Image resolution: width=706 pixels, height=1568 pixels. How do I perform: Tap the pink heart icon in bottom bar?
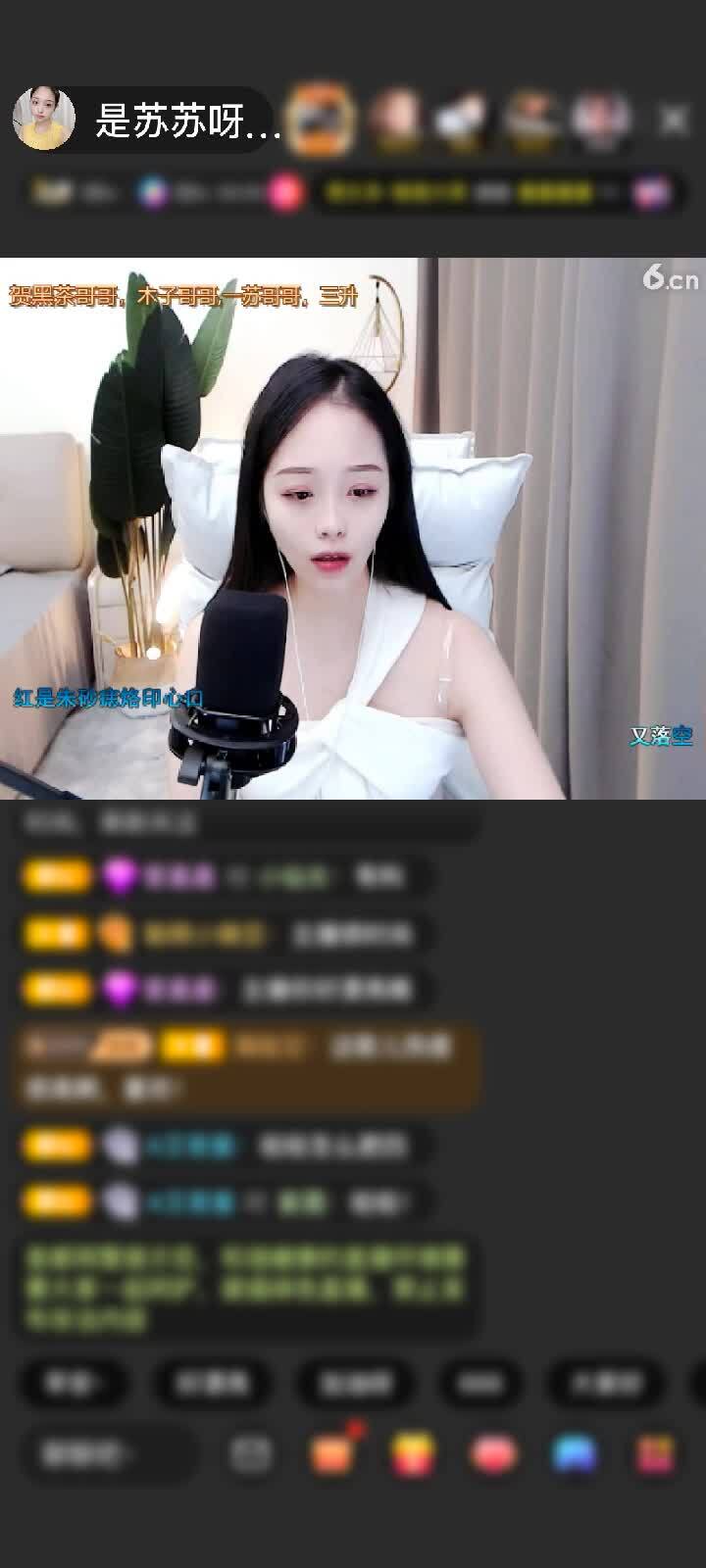click(x=493, y=1454)
